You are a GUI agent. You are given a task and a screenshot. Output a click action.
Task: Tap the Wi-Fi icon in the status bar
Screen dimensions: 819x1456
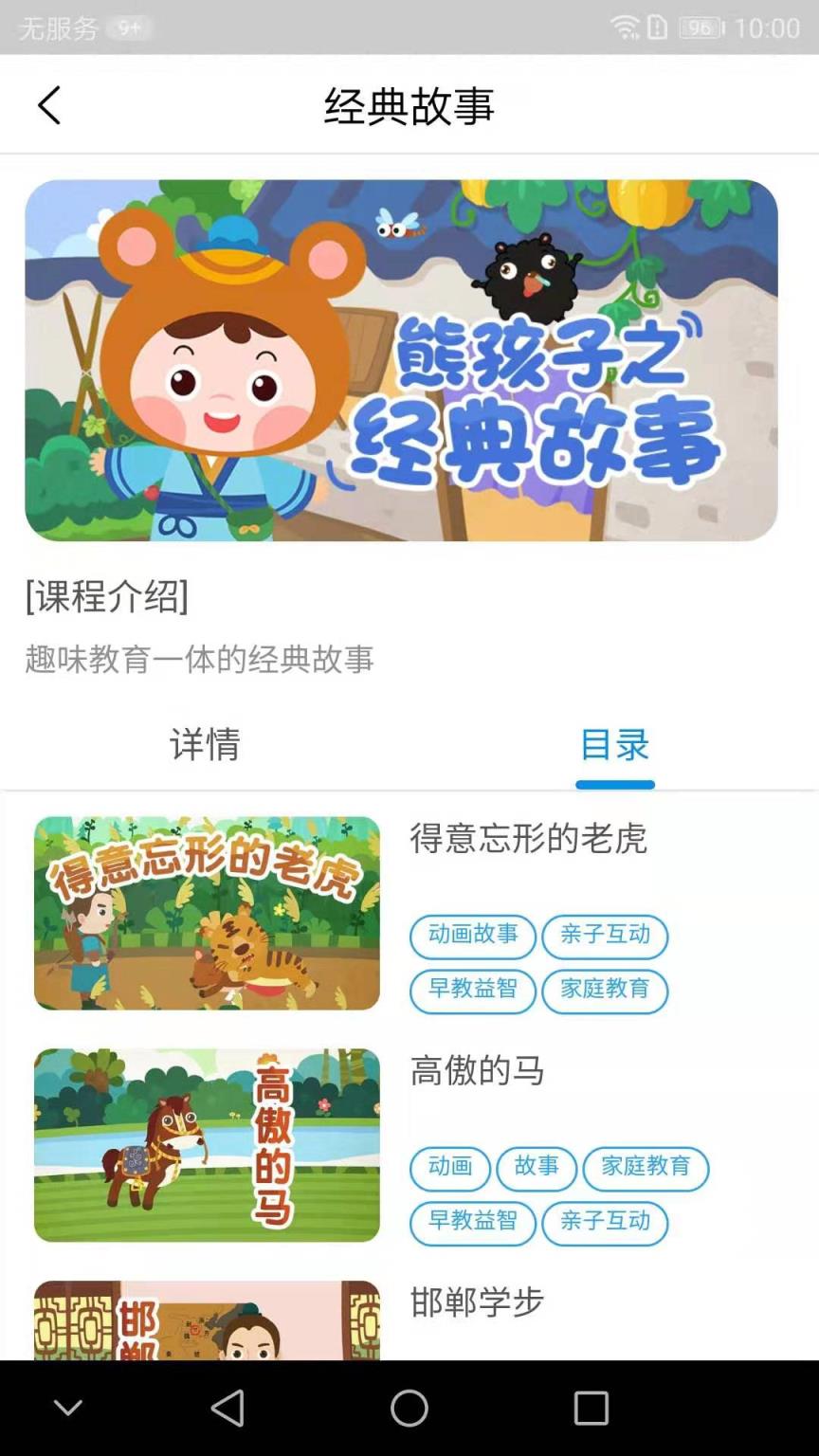[625, 28]
